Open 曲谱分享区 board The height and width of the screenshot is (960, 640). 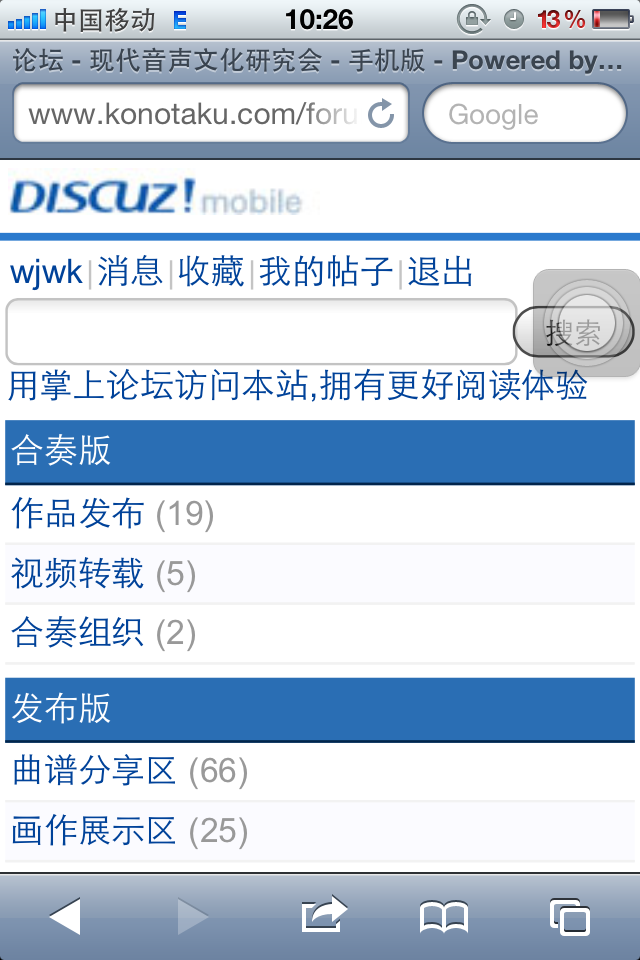94,771
